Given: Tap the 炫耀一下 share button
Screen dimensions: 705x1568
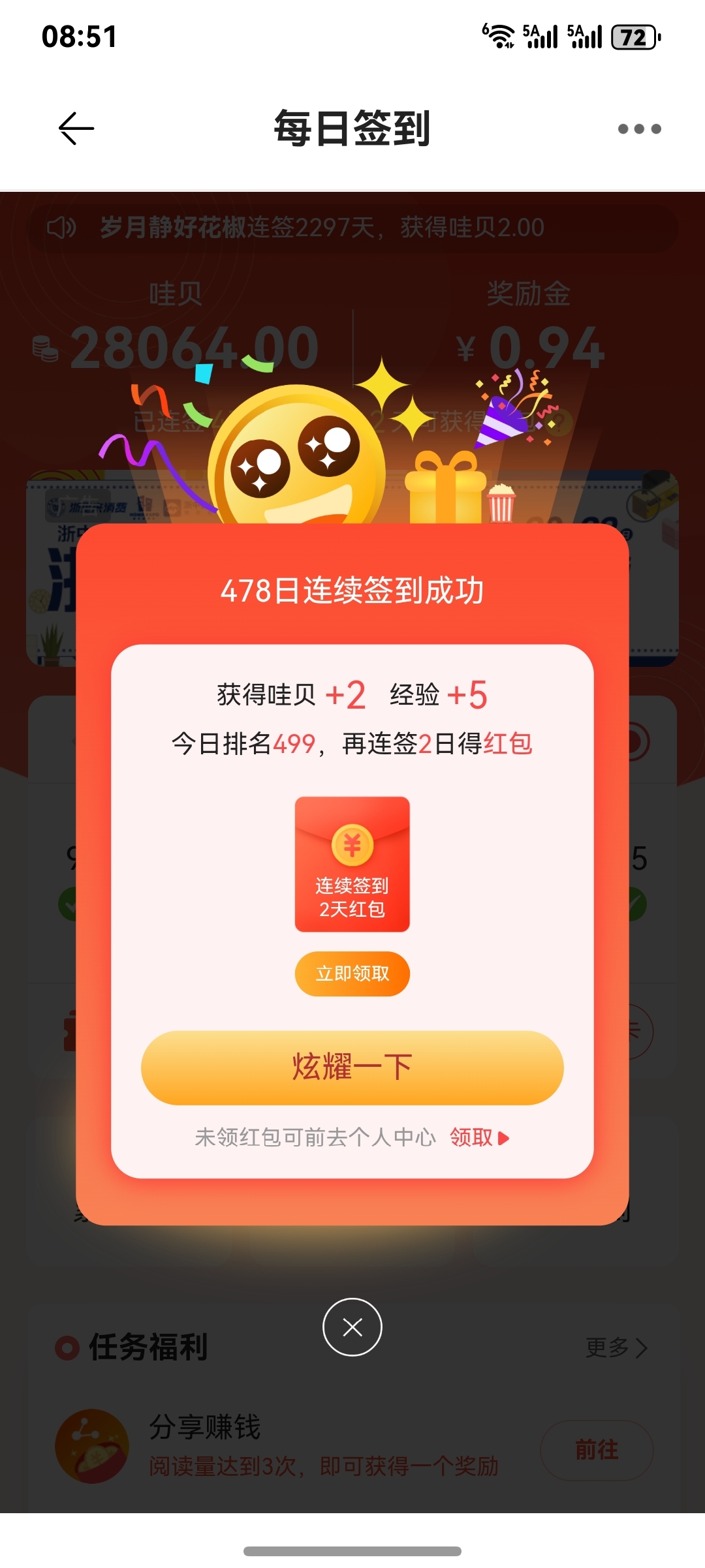Looking at the screenshot, I should coord(352,1068).
